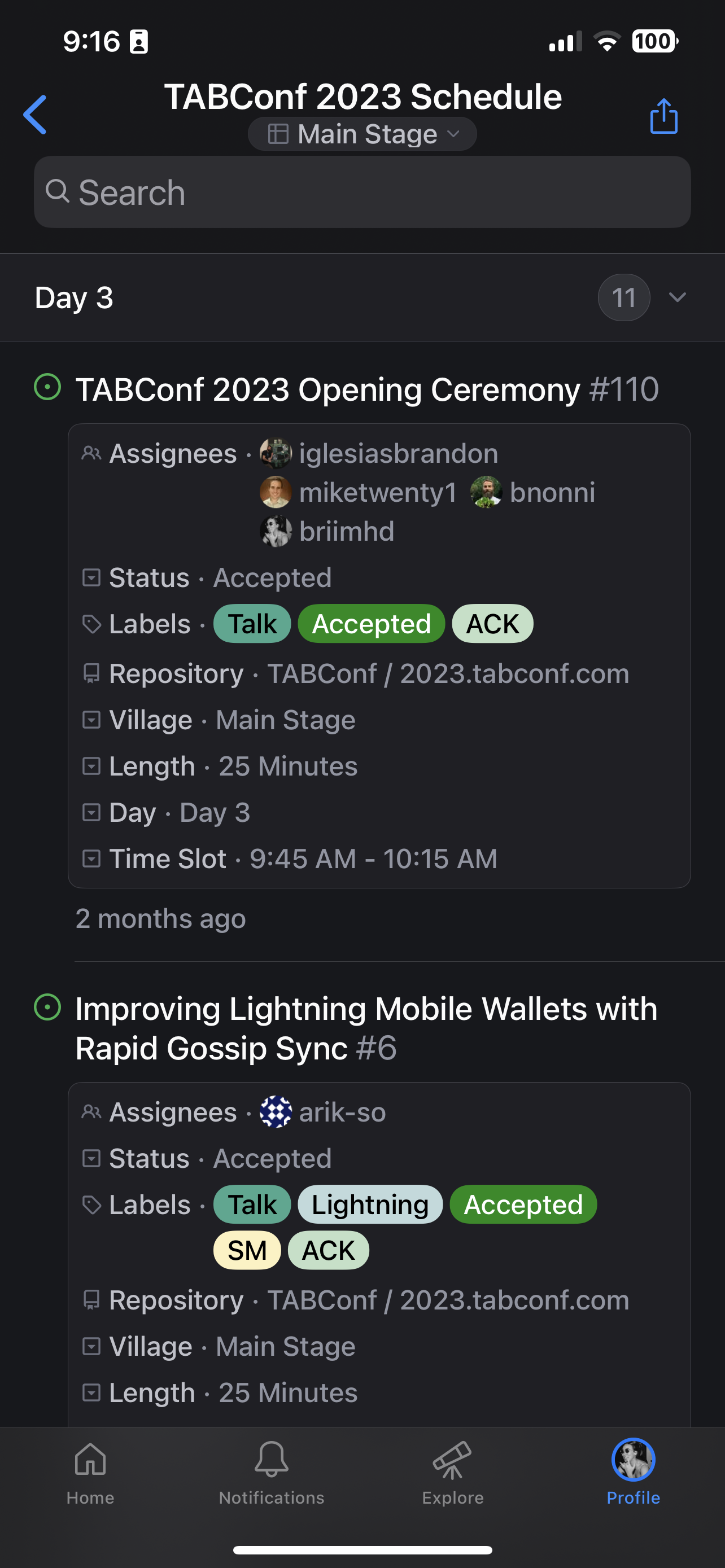
Task: Open the Main Stage view dropdown
Action: 362,134
